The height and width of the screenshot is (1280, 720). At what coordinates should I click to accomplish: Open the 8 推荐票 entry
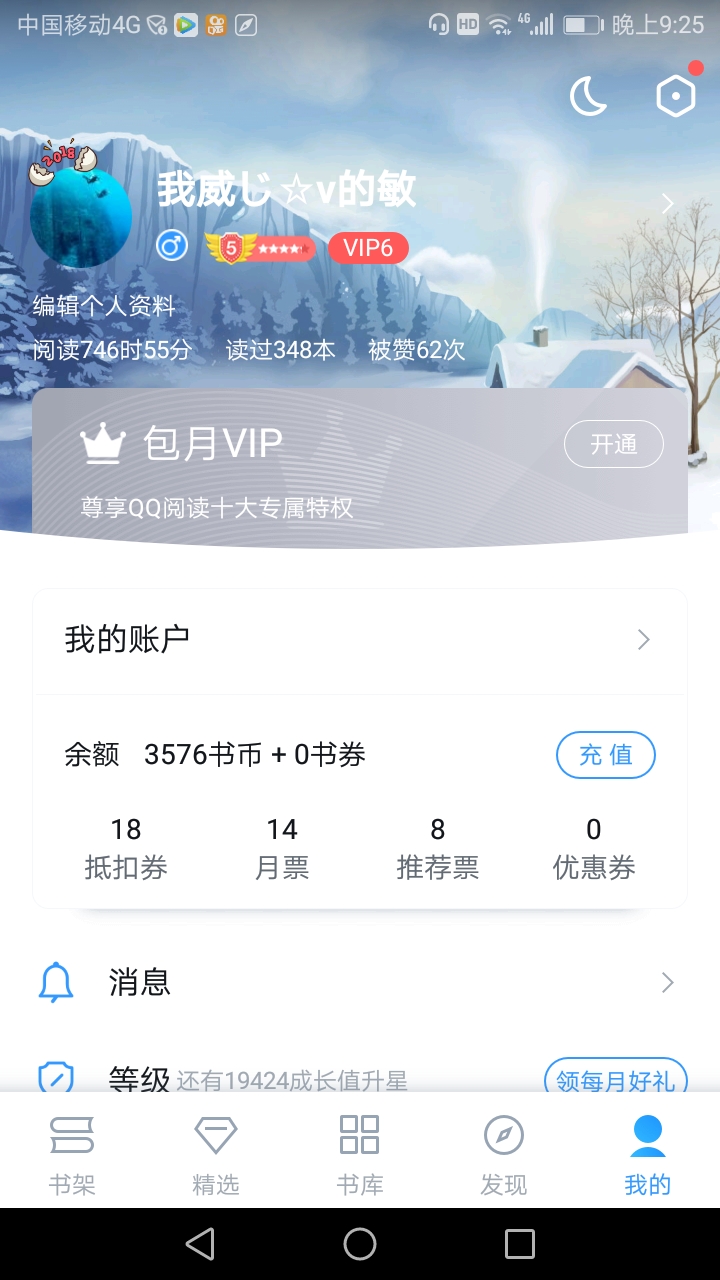pyautogui.click(x=438, y=848)
